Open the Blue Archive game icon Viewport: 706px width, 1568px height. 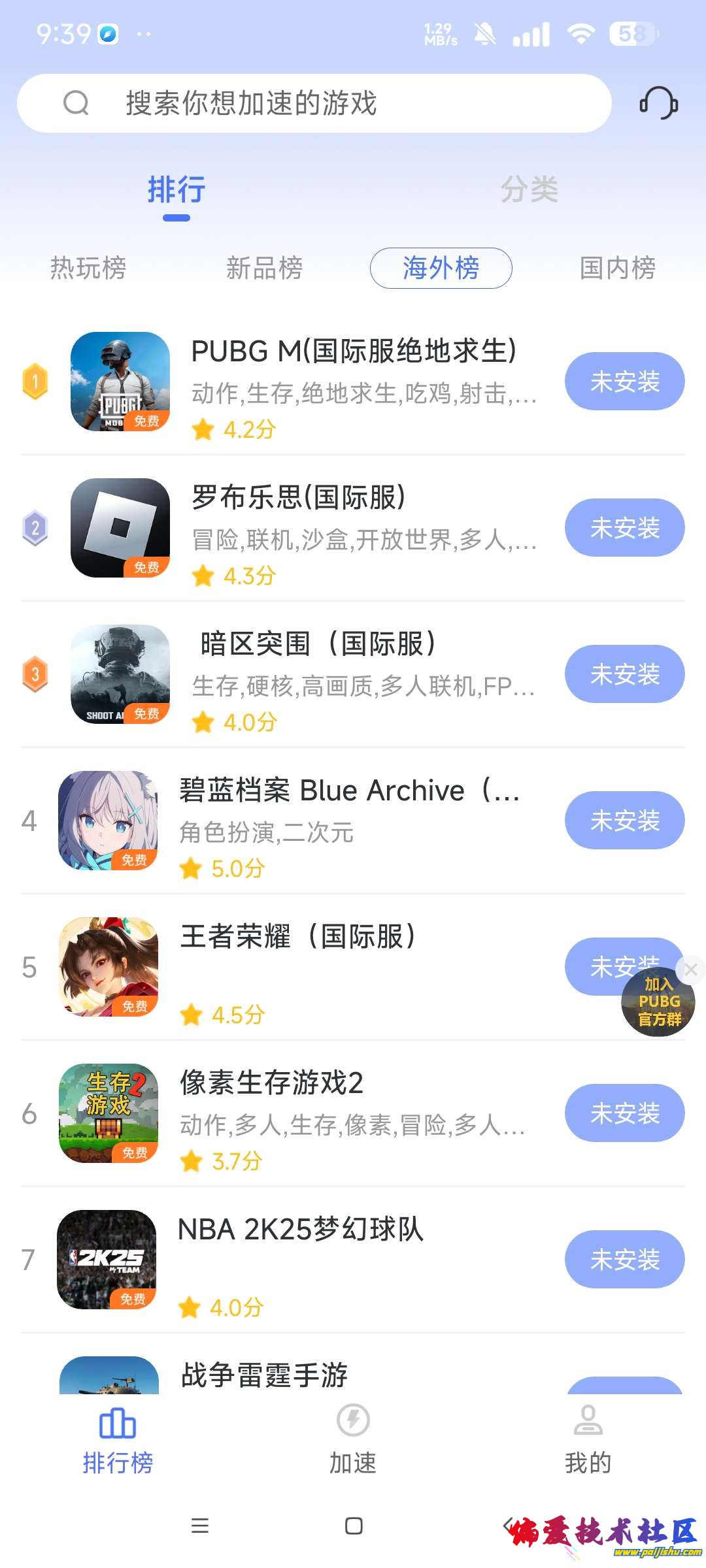108,821
